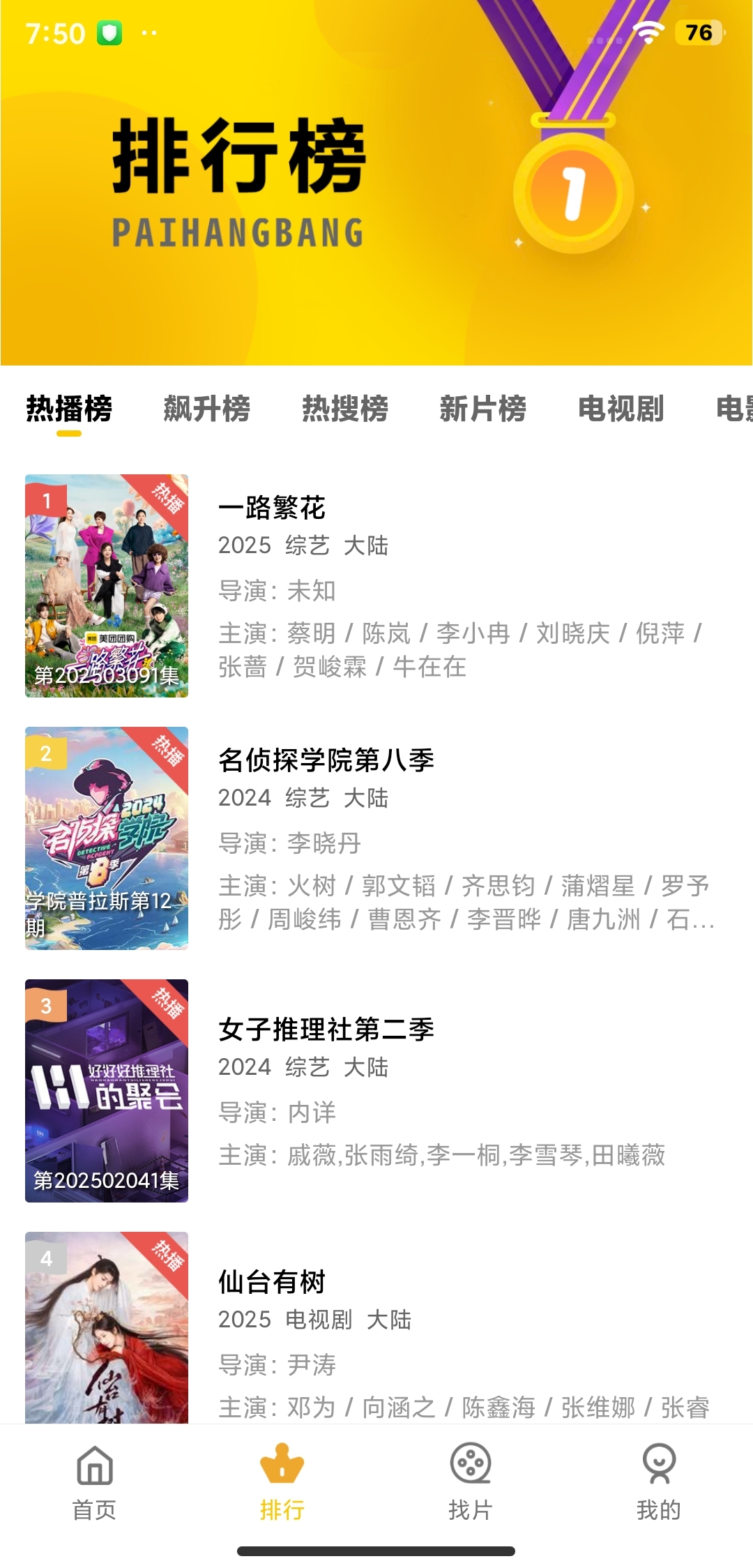Switch to the 热搜榜 tab
Image resolution: width=753 pixels, height=1568 pixels.
point(345,408)
